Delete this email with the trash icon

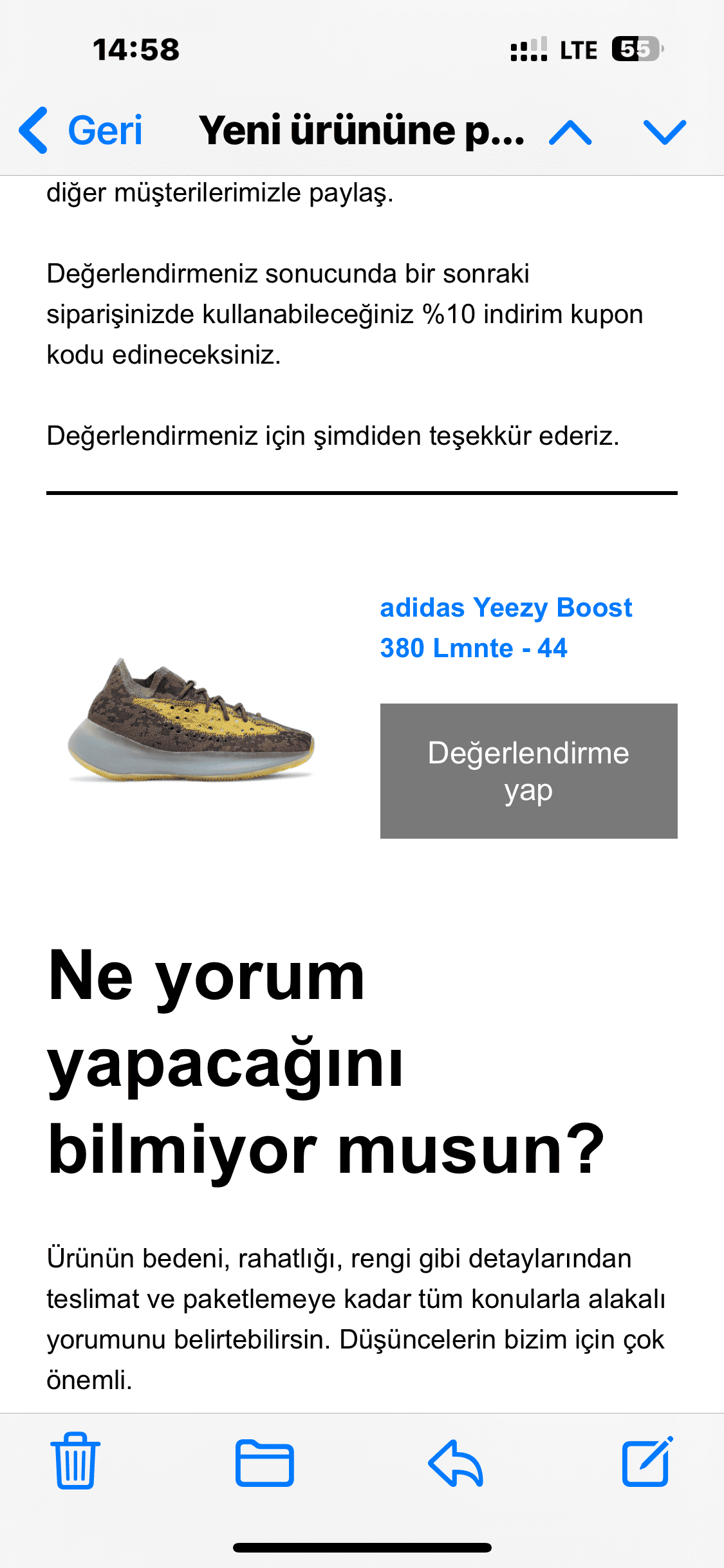[75, 1461]
